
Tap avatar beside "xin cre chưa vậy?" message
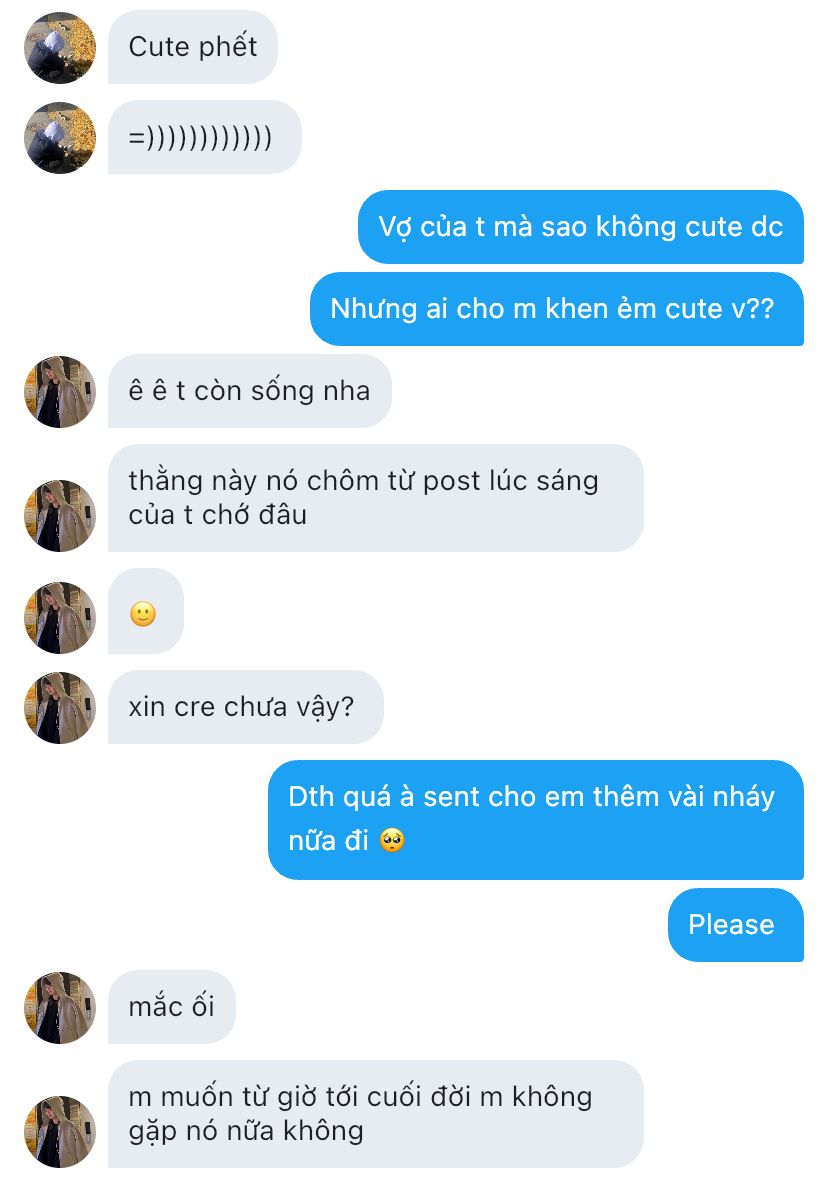click(59, 707)
